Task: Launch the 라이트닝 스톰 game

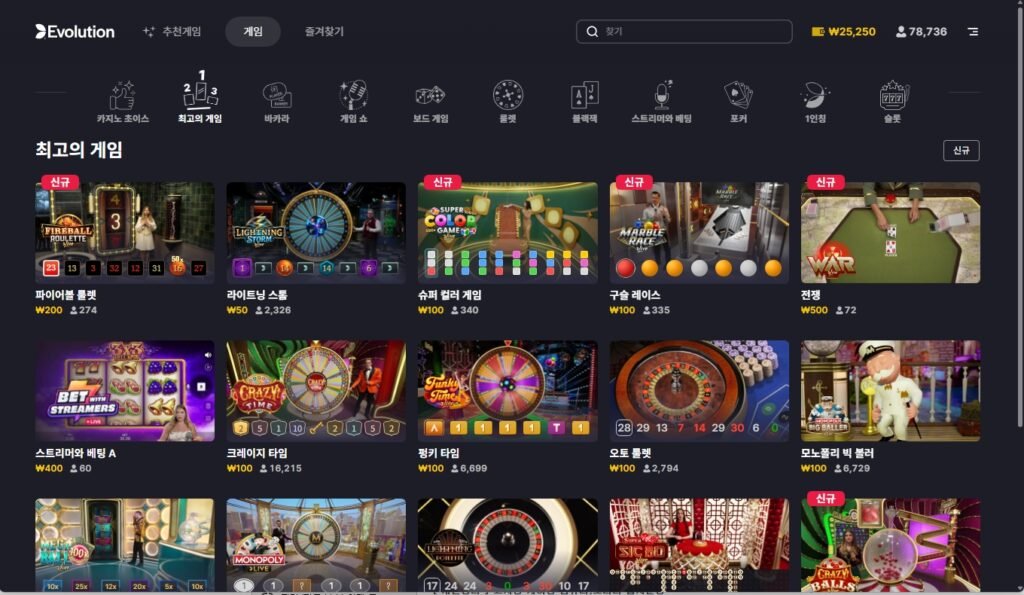Action: pyautogui.click(x=316, y=233)
